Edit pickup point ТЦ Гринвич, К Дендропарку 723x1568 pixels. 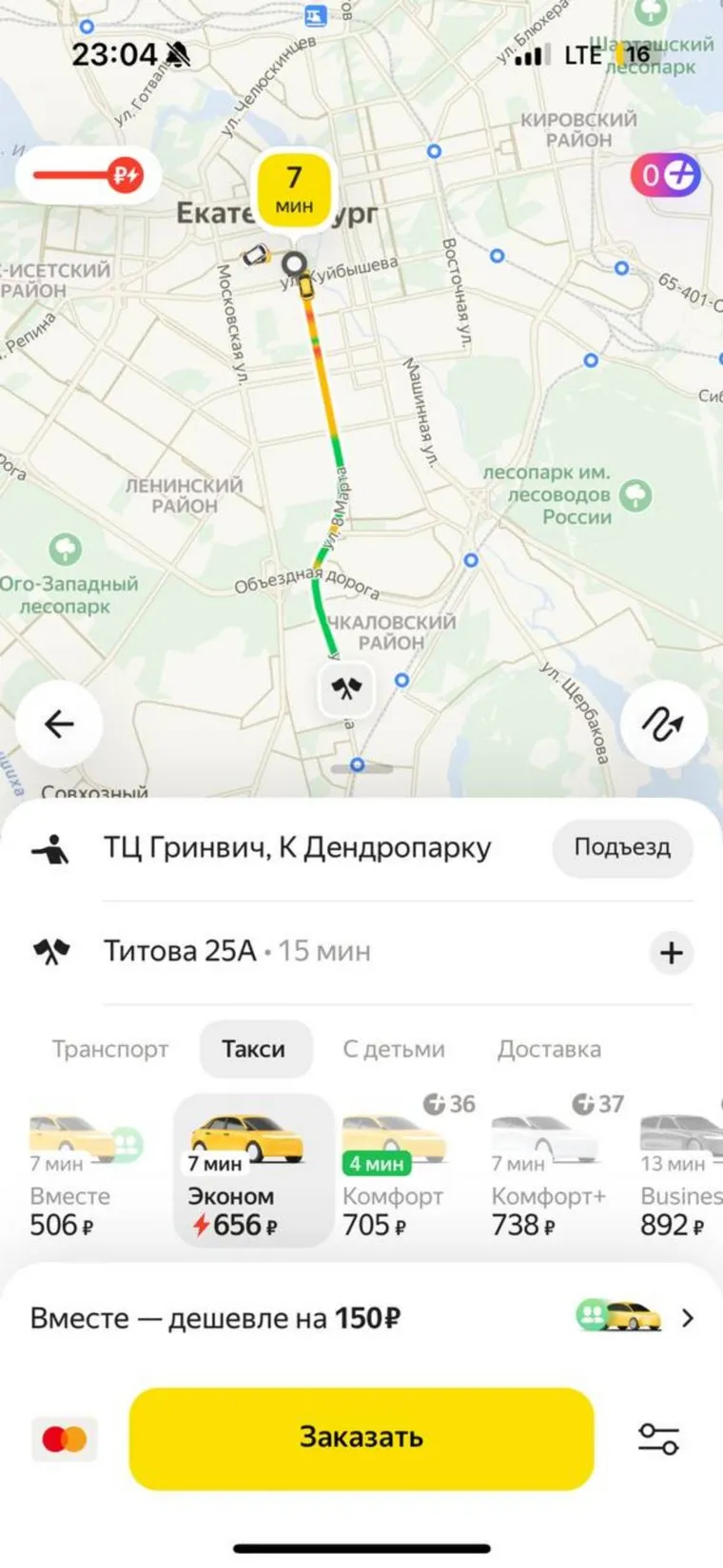click(x=297, y=847)
